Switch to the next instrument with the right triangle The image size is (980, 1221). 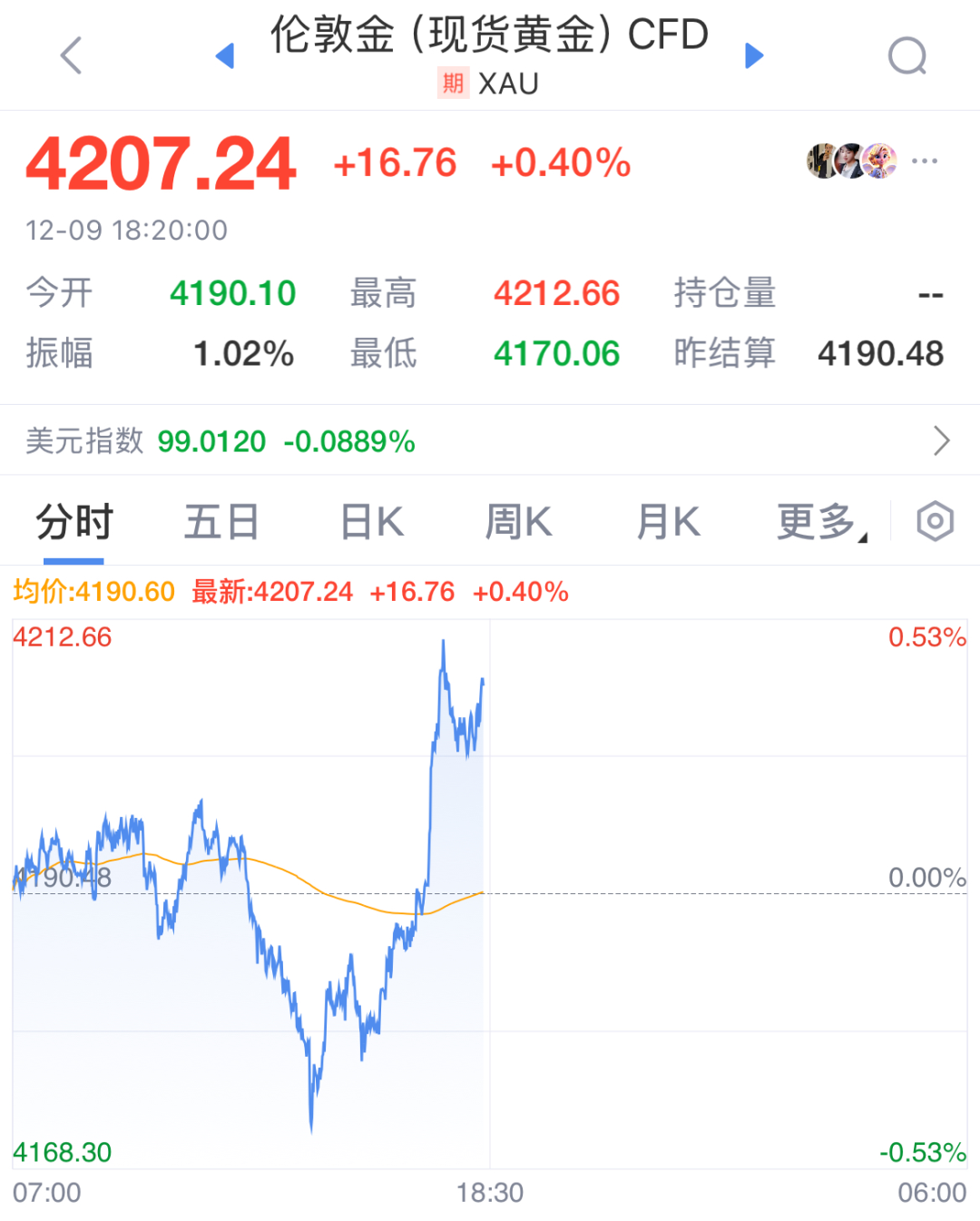point(753,56)
